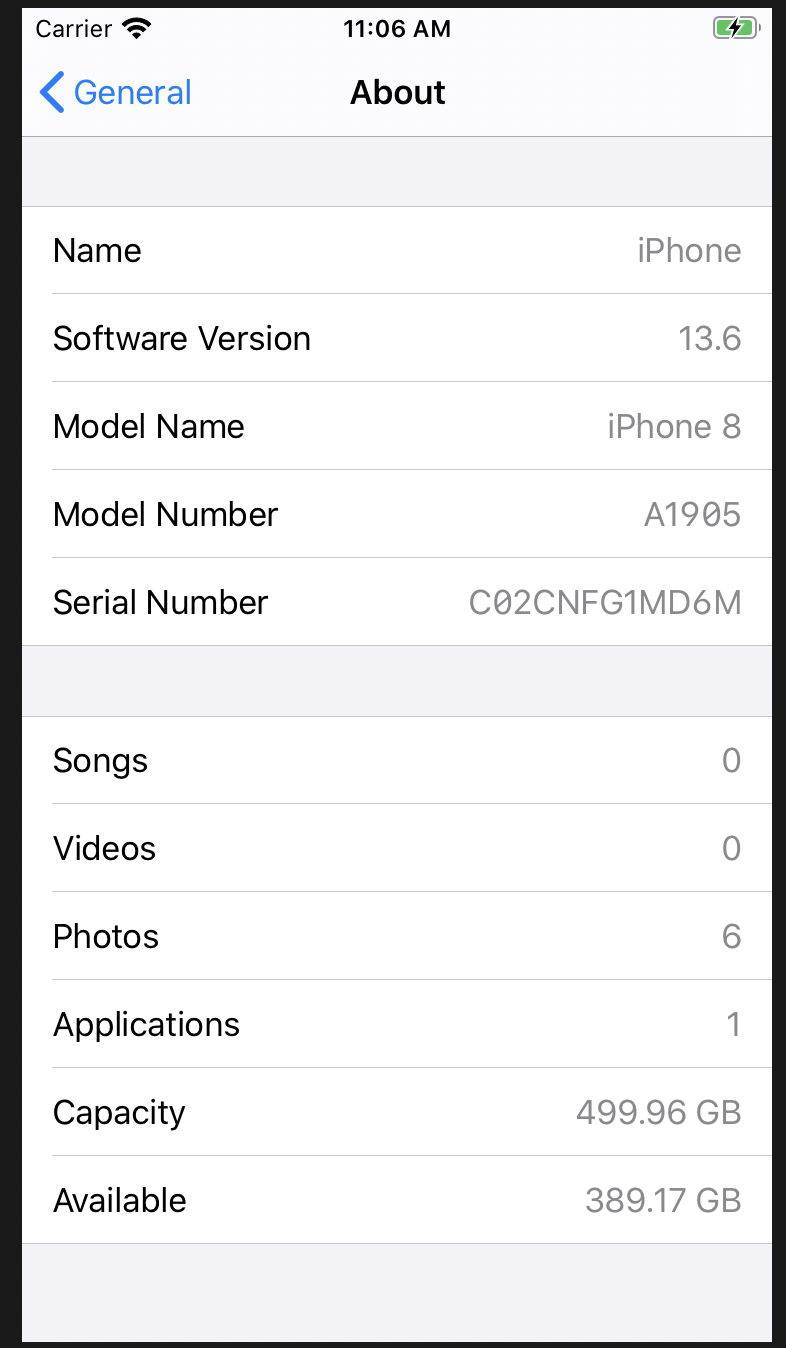Go back to General settings
Viewport: 786px width, 1348px height.
[115, 93]
